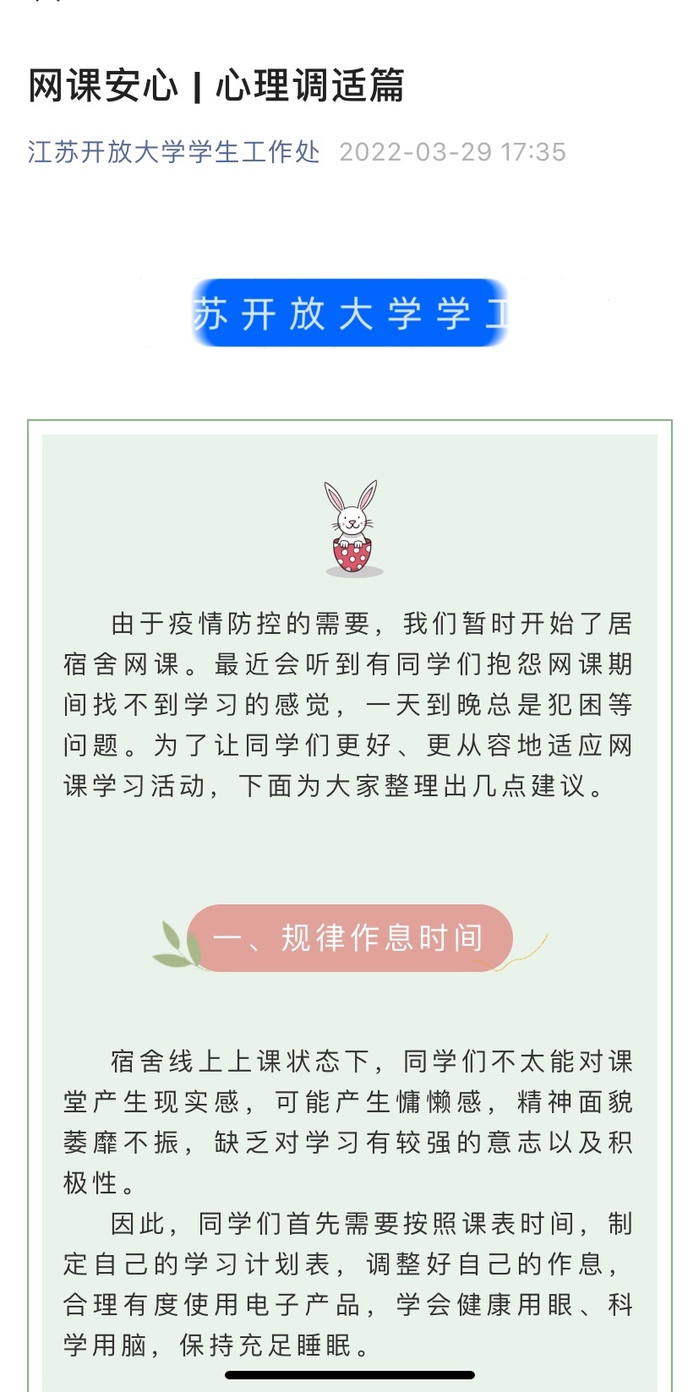Open the 江苏开放大学学生工作处 account page
The width and height of the screenshot is (699, 1392).
pyautogui.click(x=174, y=152)
